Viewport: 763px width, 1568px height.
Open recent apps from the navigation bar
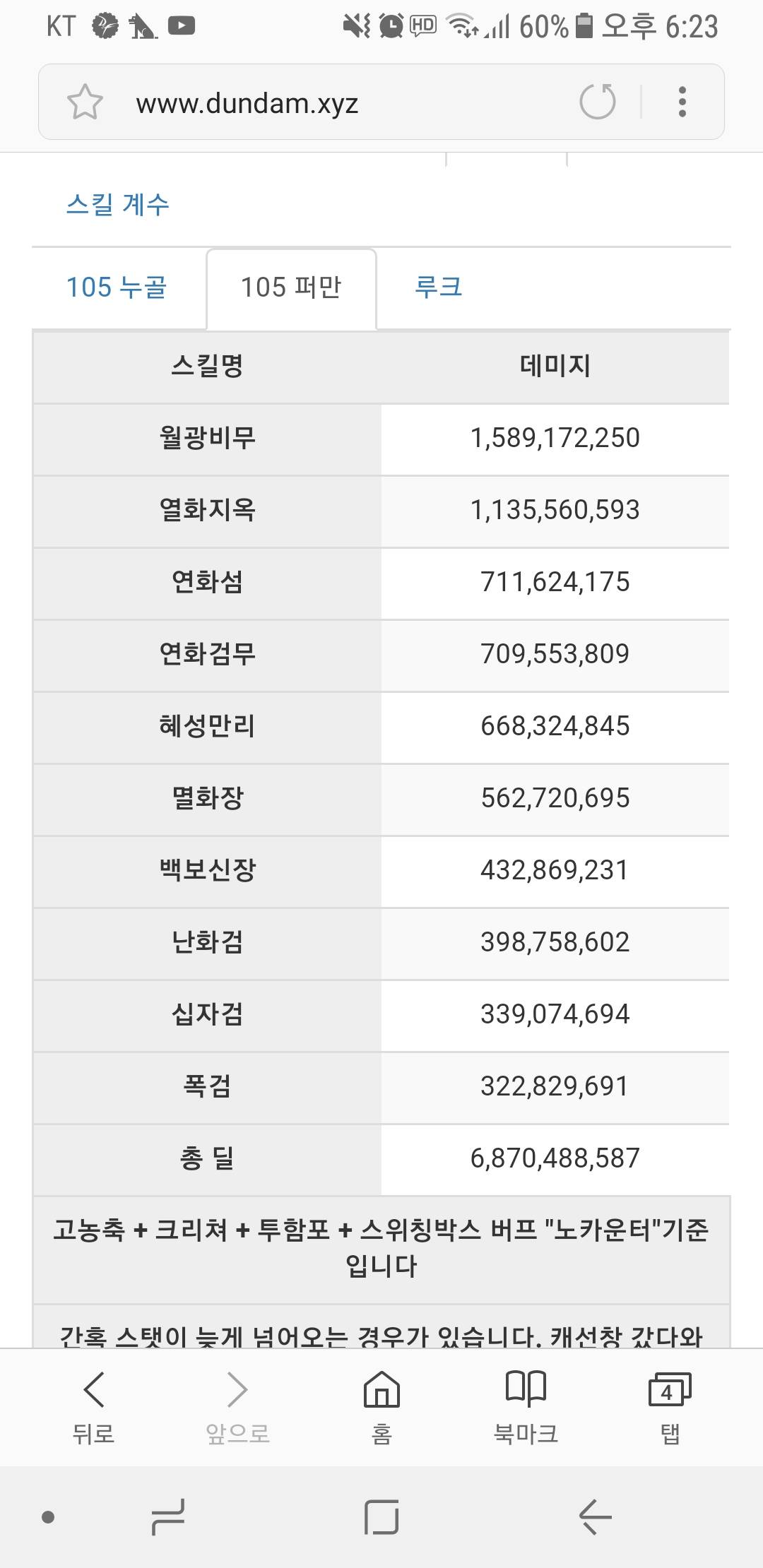(168, 1517)
